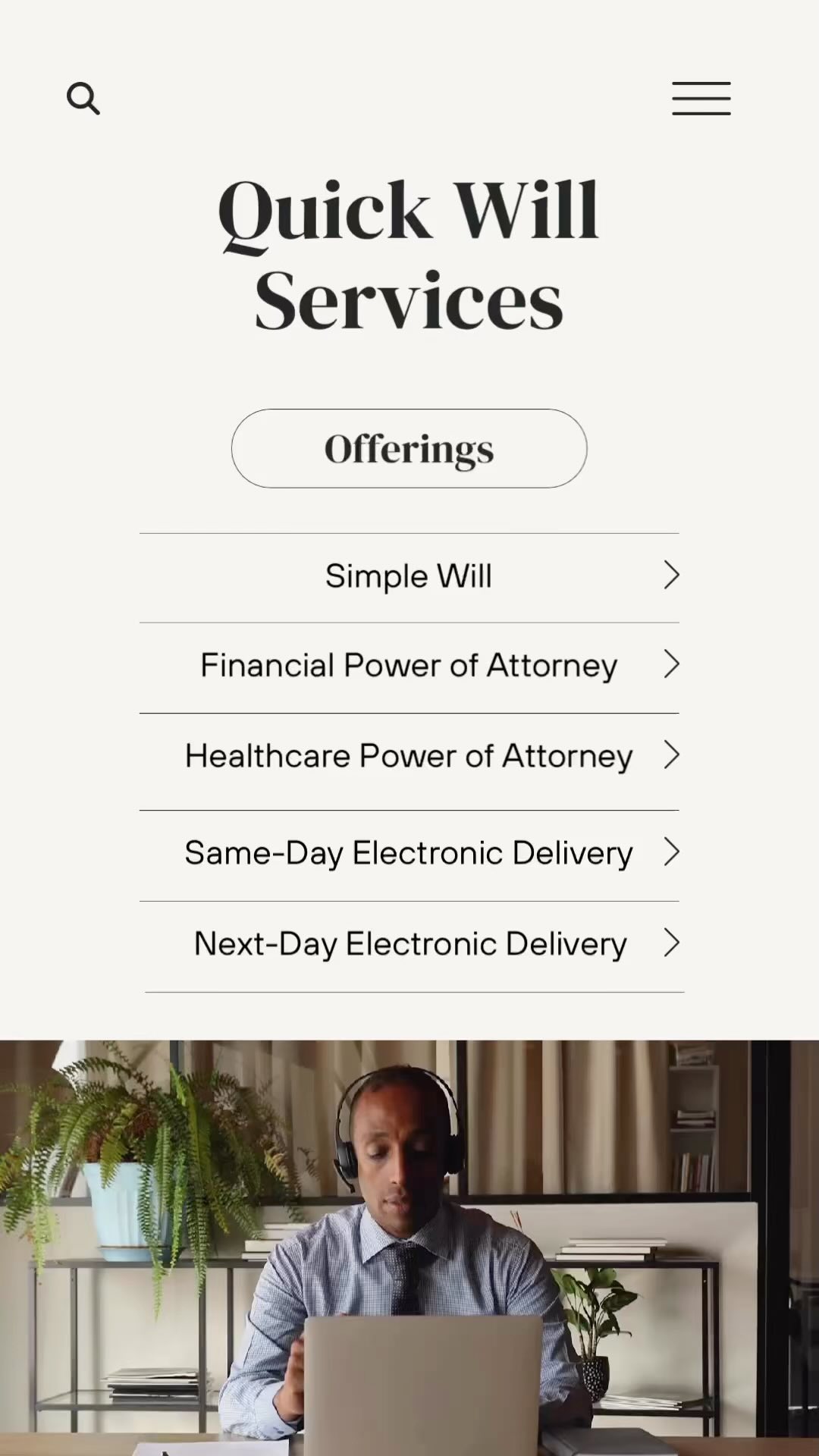
Task: Select the Simple Will service
Action: [x=409, y=575]
